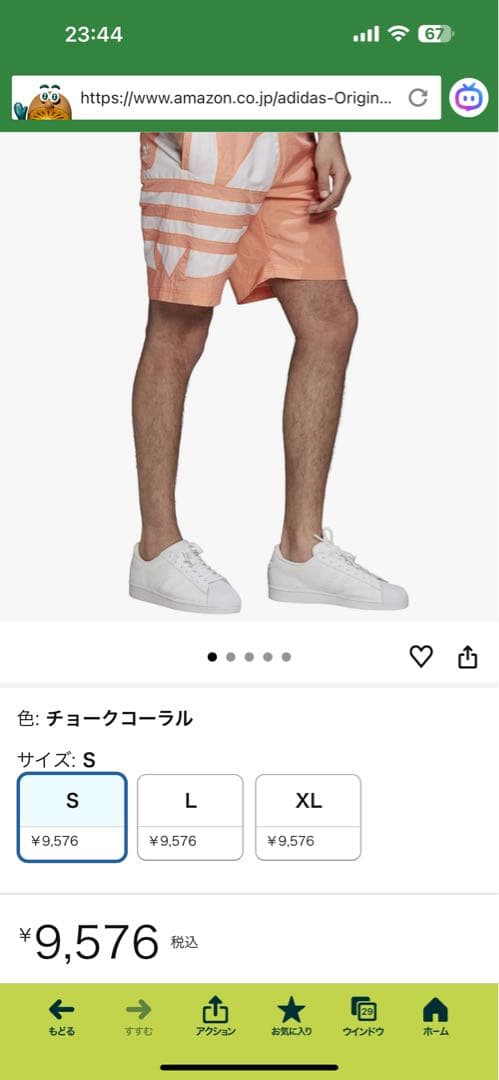Open the robot assistant icon beside the address bar

469,98
